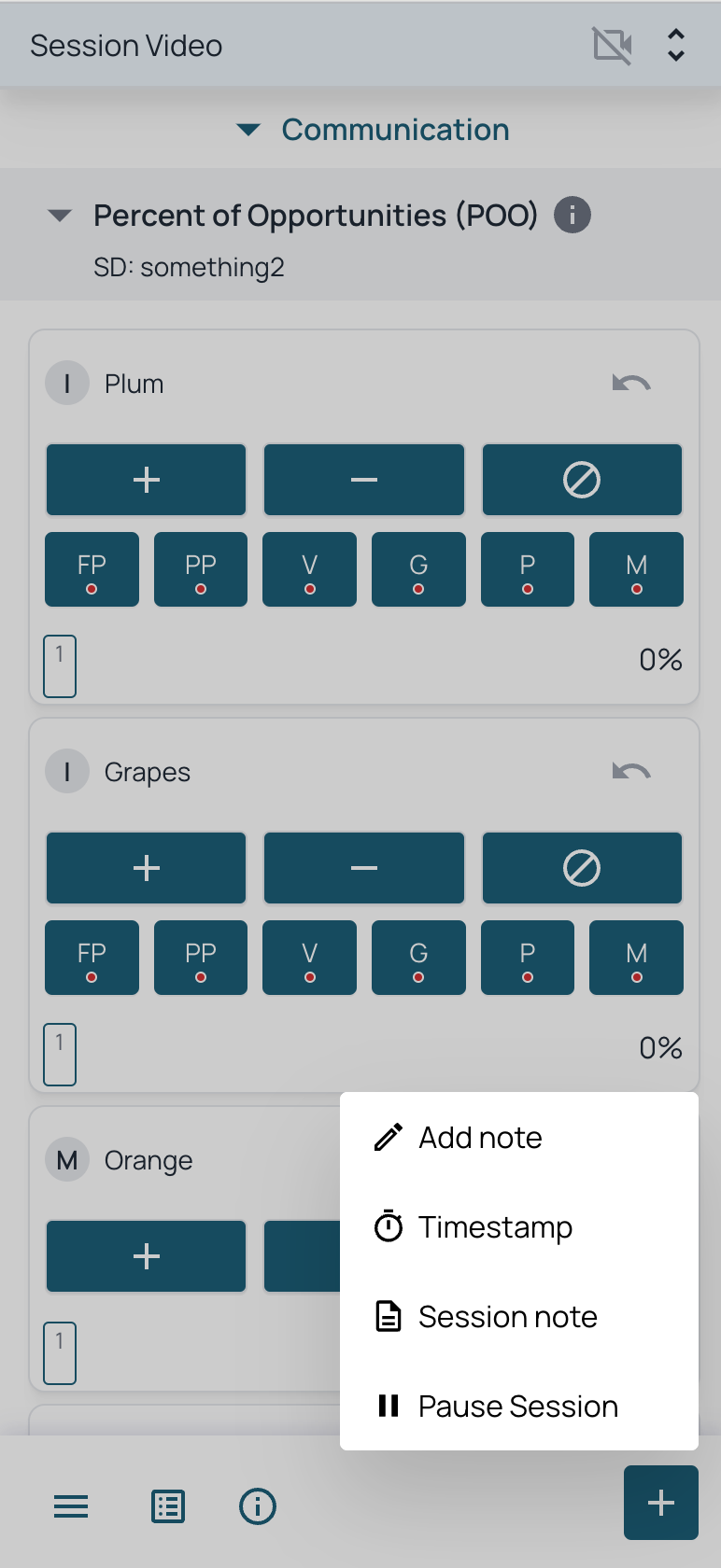Record a plus response for Plum
721x1568 pixels.
click(x=146, y=480)
